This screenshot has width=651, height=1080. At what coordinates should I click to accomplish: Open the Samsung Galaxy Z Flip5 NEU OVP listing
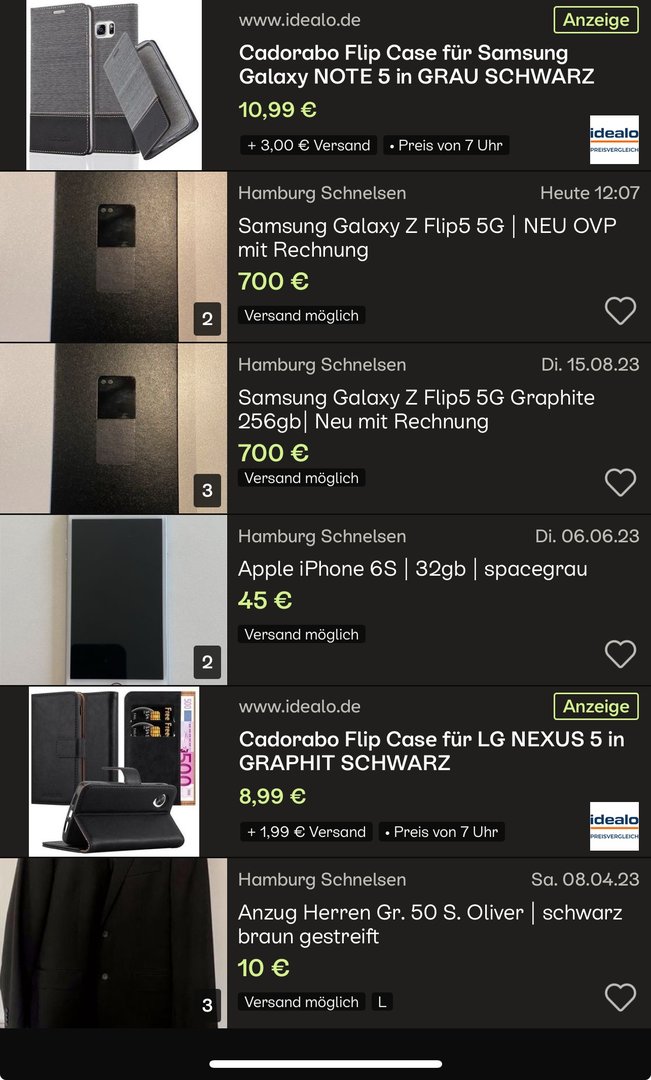click(427, 237)
